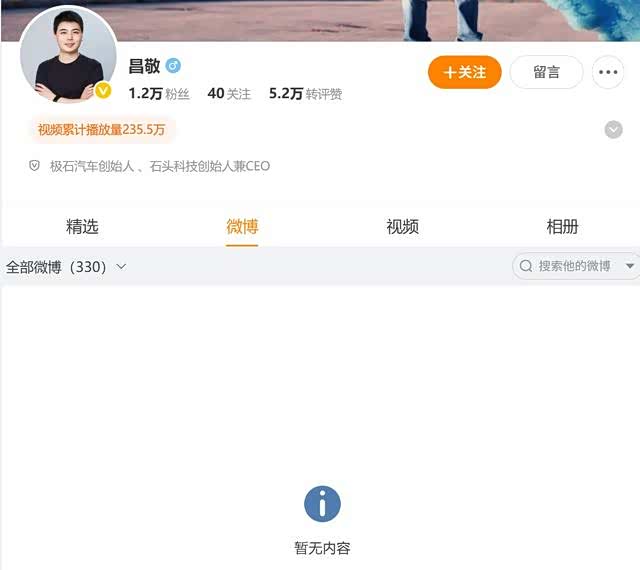This screenshot has height=570, width=640.
Task: Open the 相册 tab
Action: coord(562,227)
